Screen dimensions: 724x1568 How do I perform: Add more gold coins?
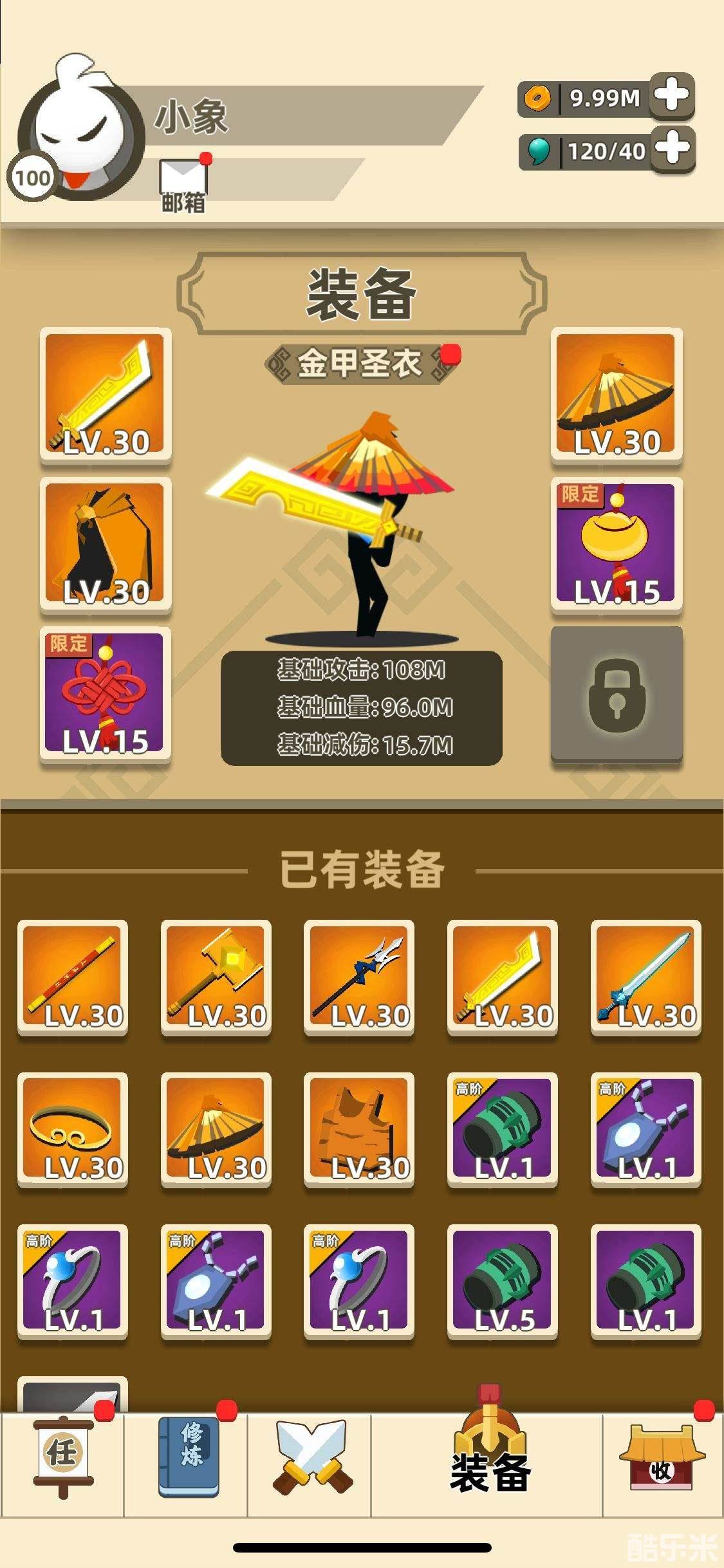(671, 97)
